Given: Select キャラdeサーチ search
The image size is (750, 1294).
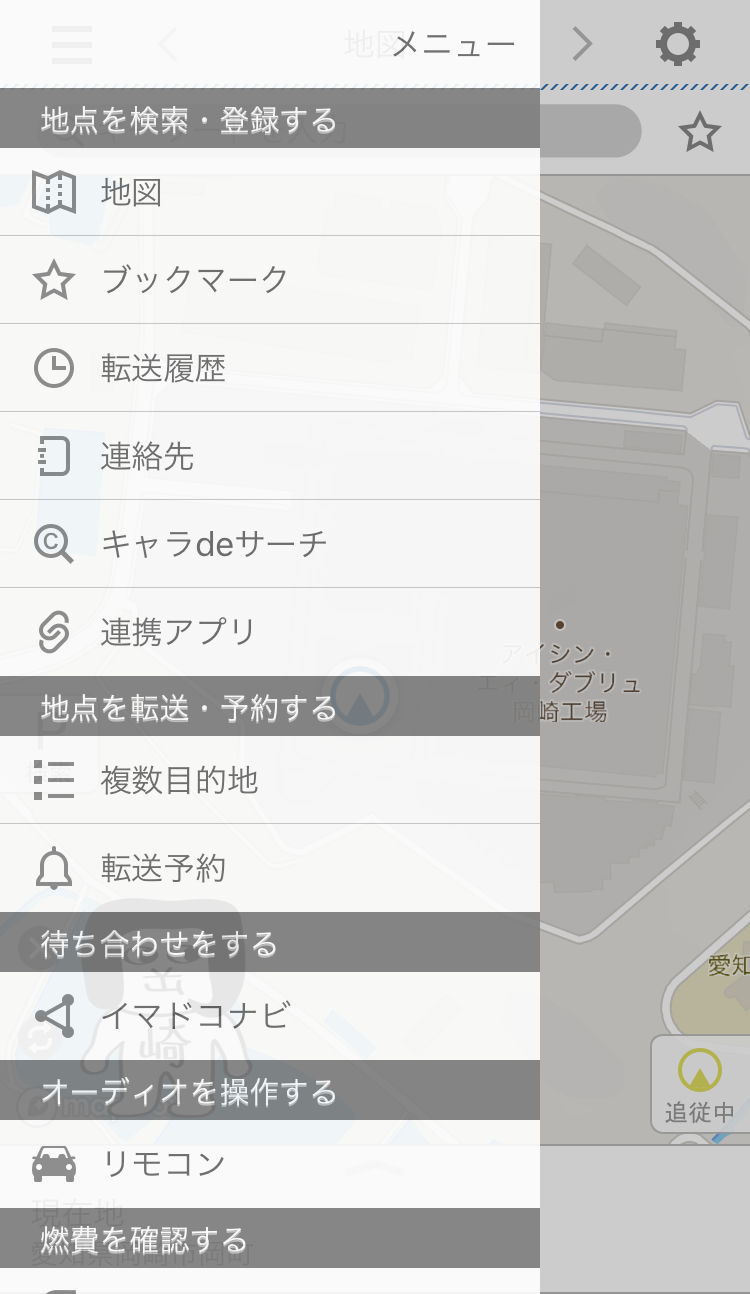Looking at the screenshot, I should coord(270,544).
